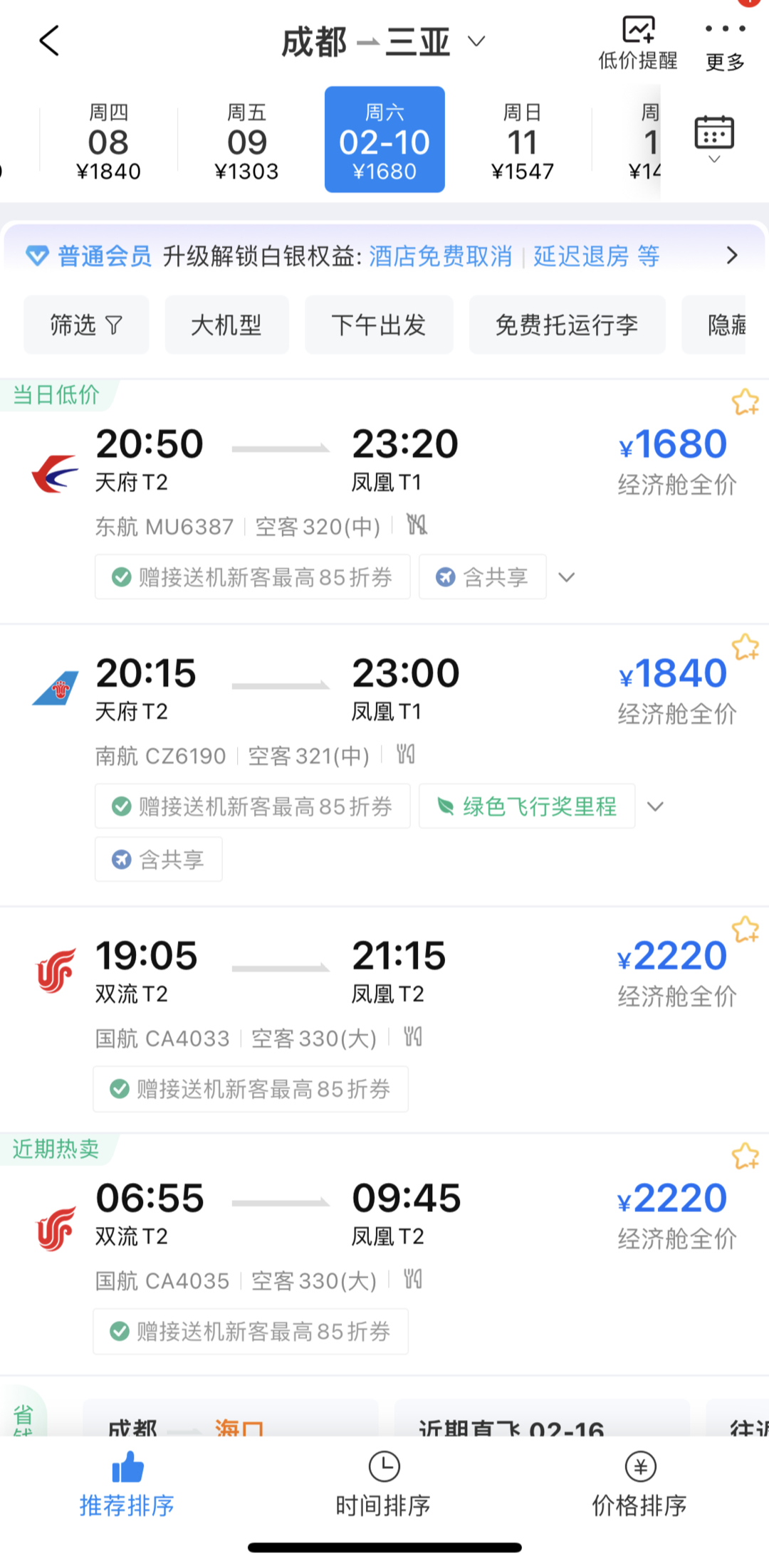Select Thursday 08 date at ¥1840

pyautogui.click(x=108, y=141)
